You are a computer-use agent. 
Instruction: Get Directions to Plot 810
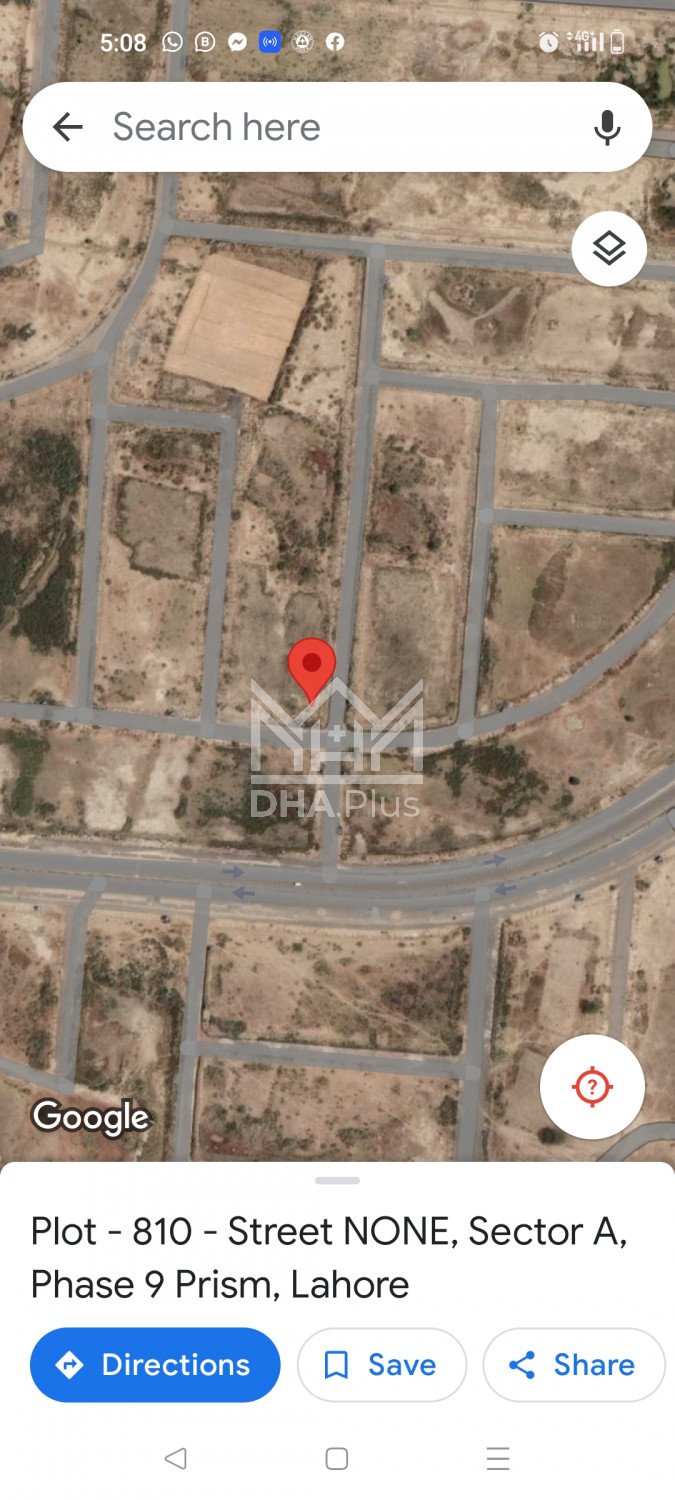point(155,1365)
